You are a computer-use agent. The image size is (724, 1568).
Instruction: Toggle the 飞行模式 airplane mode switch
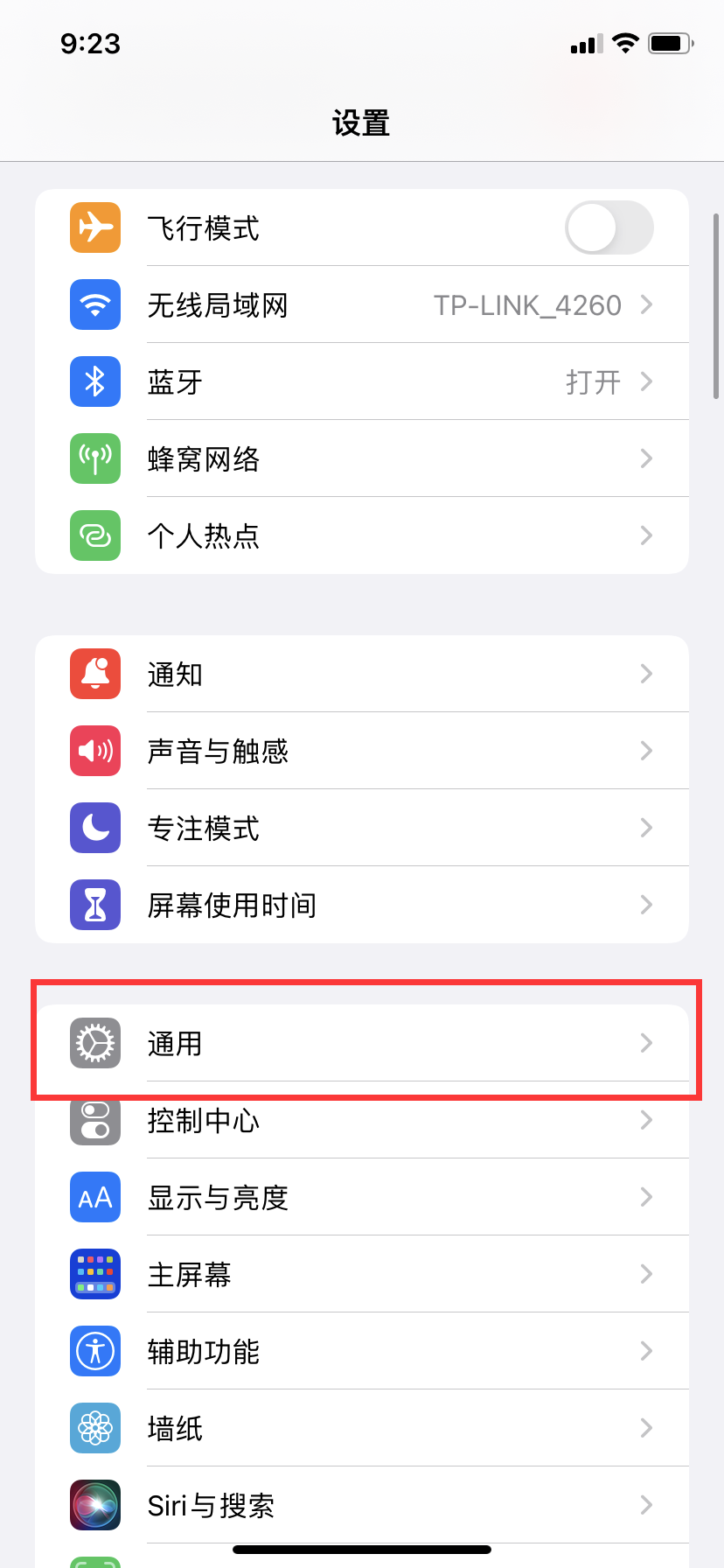(x=609, y=227)
